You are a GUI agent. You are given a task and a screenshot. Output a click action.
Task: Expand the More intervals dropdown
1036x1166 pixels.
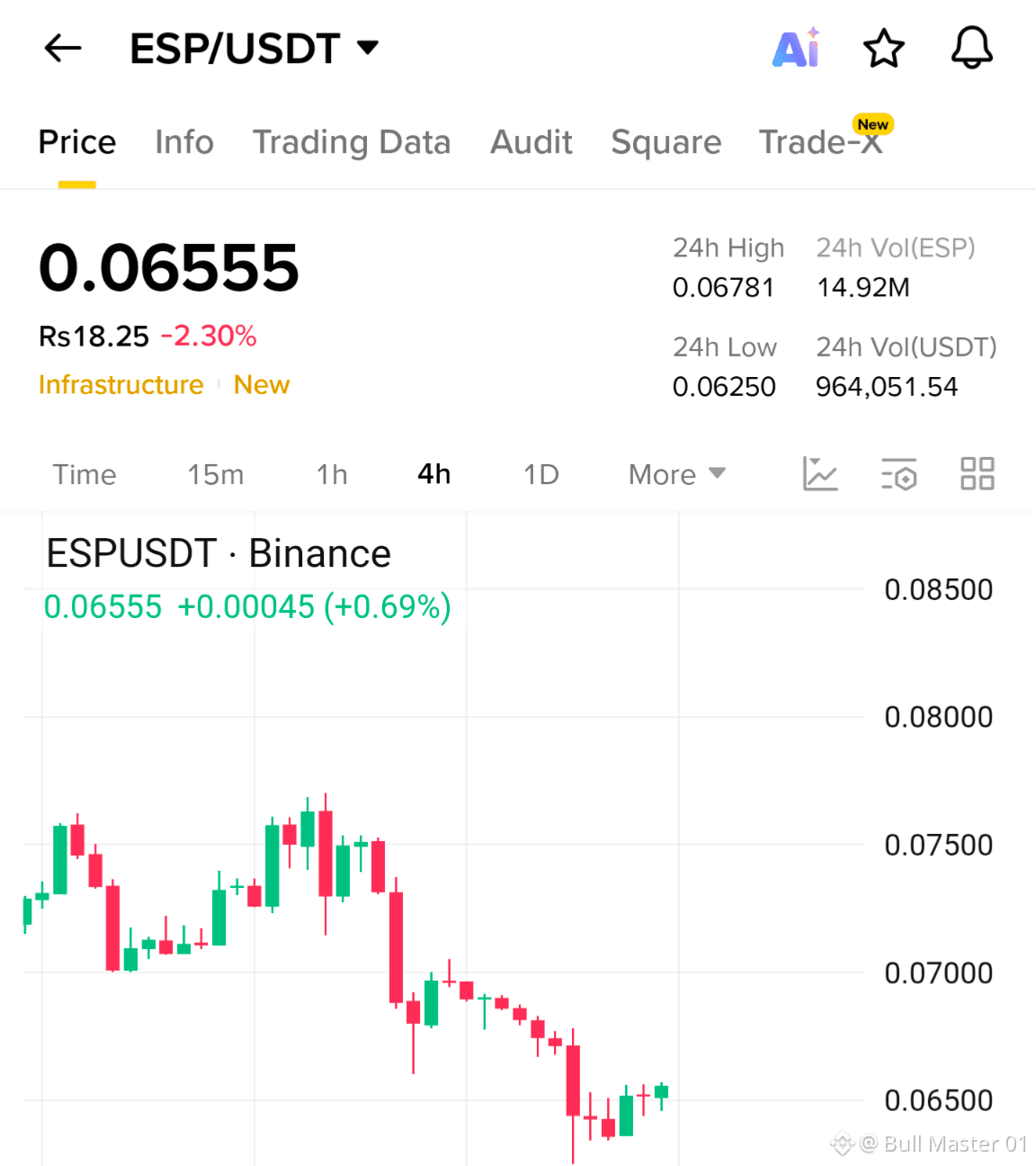tap(677, 474)
